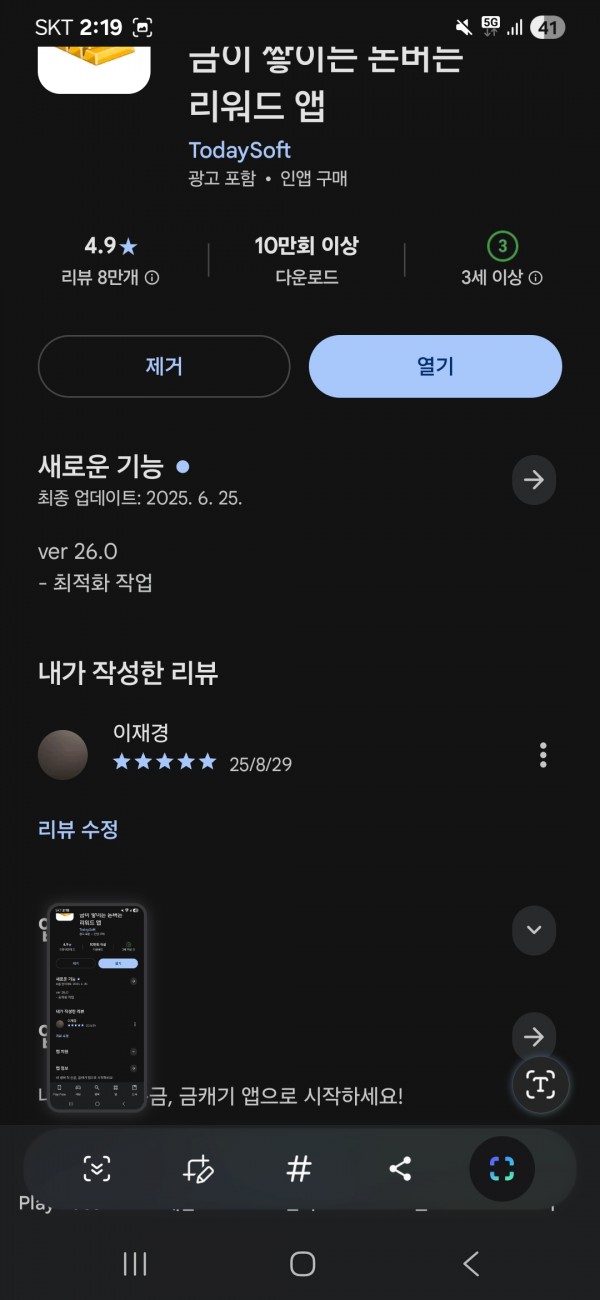Tap the 제거 button to uninstall
The height and width of the screenshot is (1300, 600).
pyautogui.click(x=164, y=366)
